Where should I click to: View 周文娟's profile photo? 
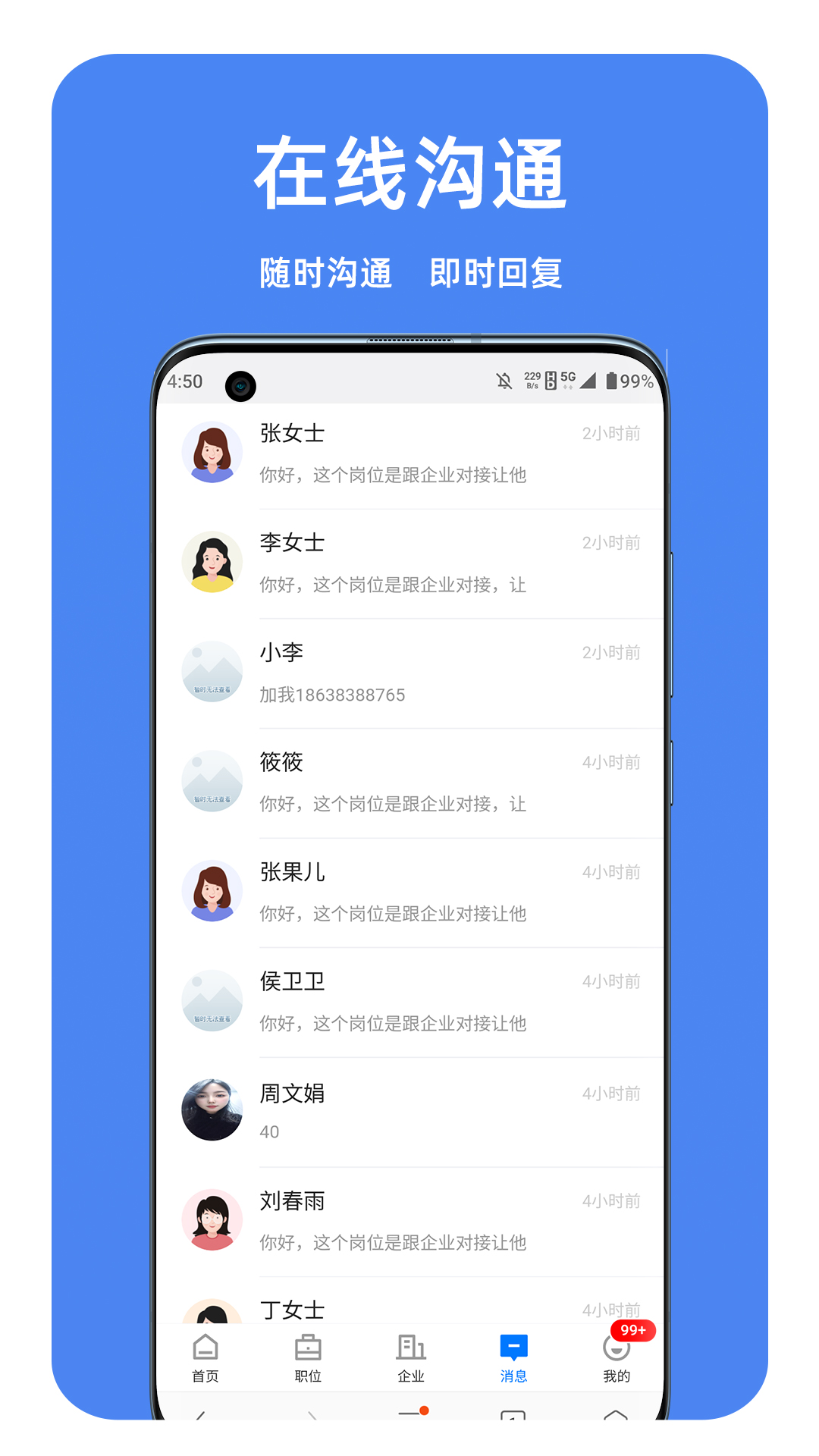point(212,1110)
